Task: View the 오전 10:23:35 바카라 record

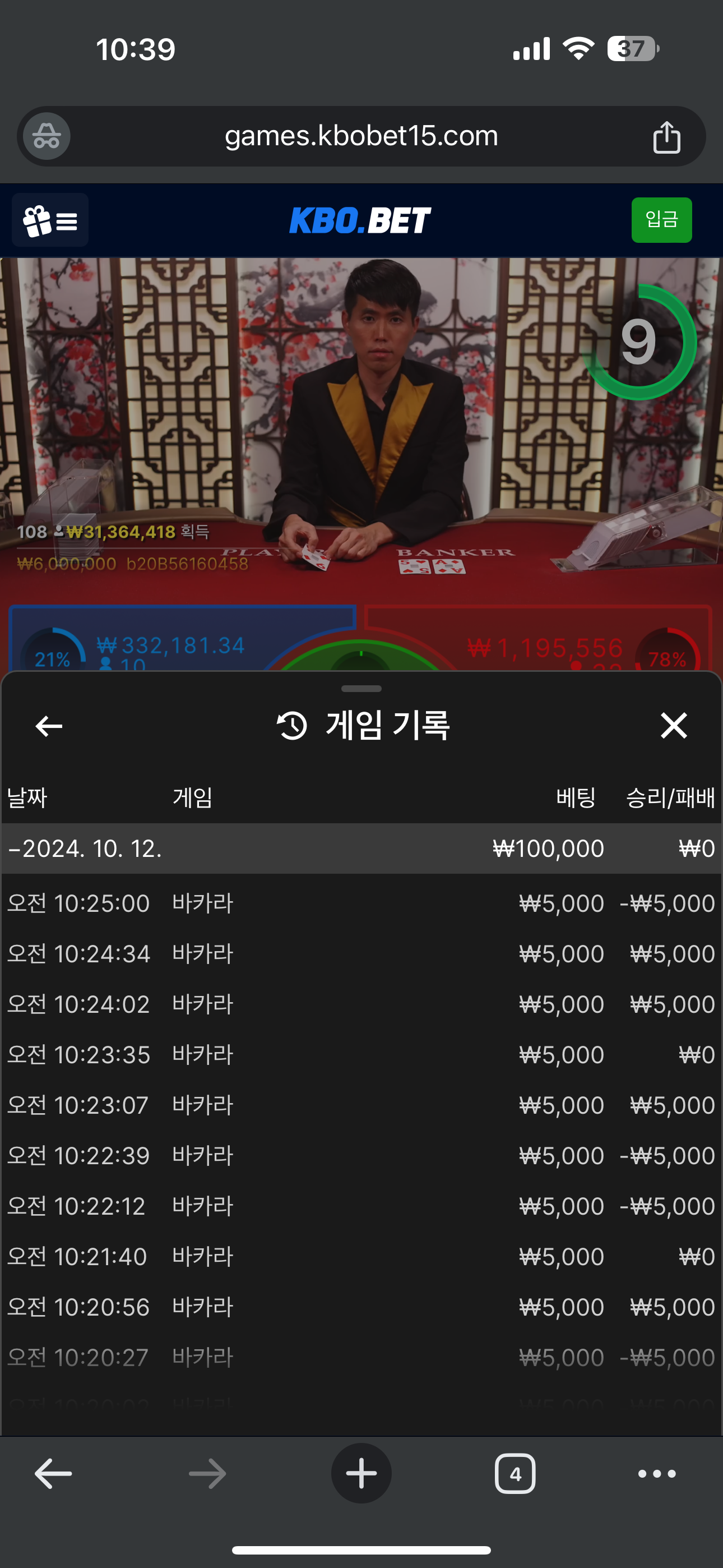Action: [361, 1055]
